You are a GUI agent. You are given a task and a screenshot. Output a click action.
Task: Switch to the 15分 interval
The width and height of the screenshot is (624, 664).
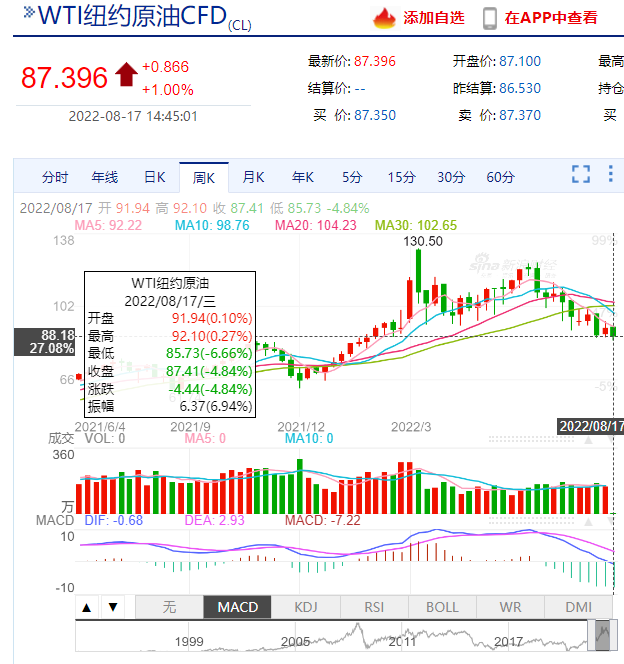coord(401,178)
